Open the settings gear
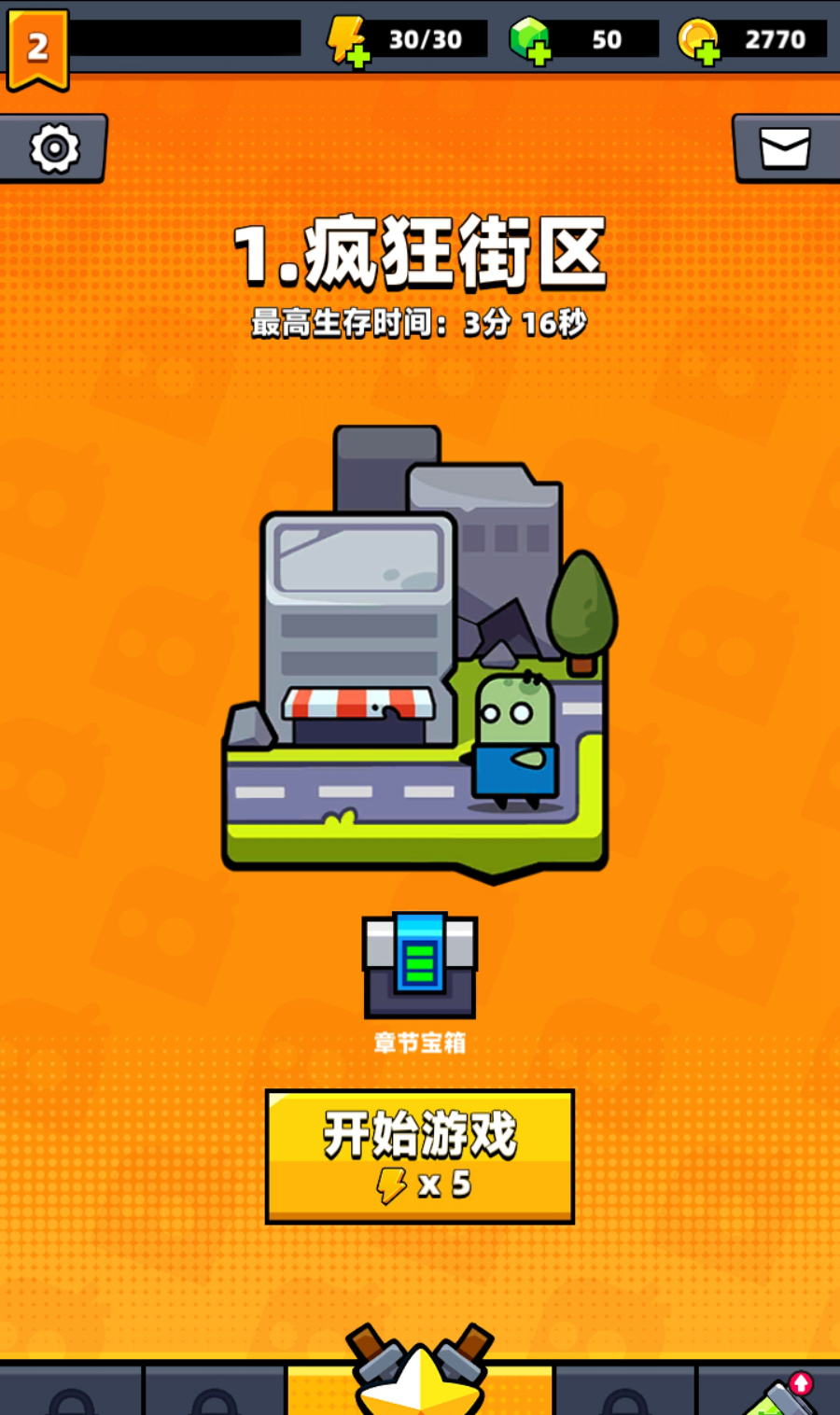840x1415 pixels. (54, 148)
